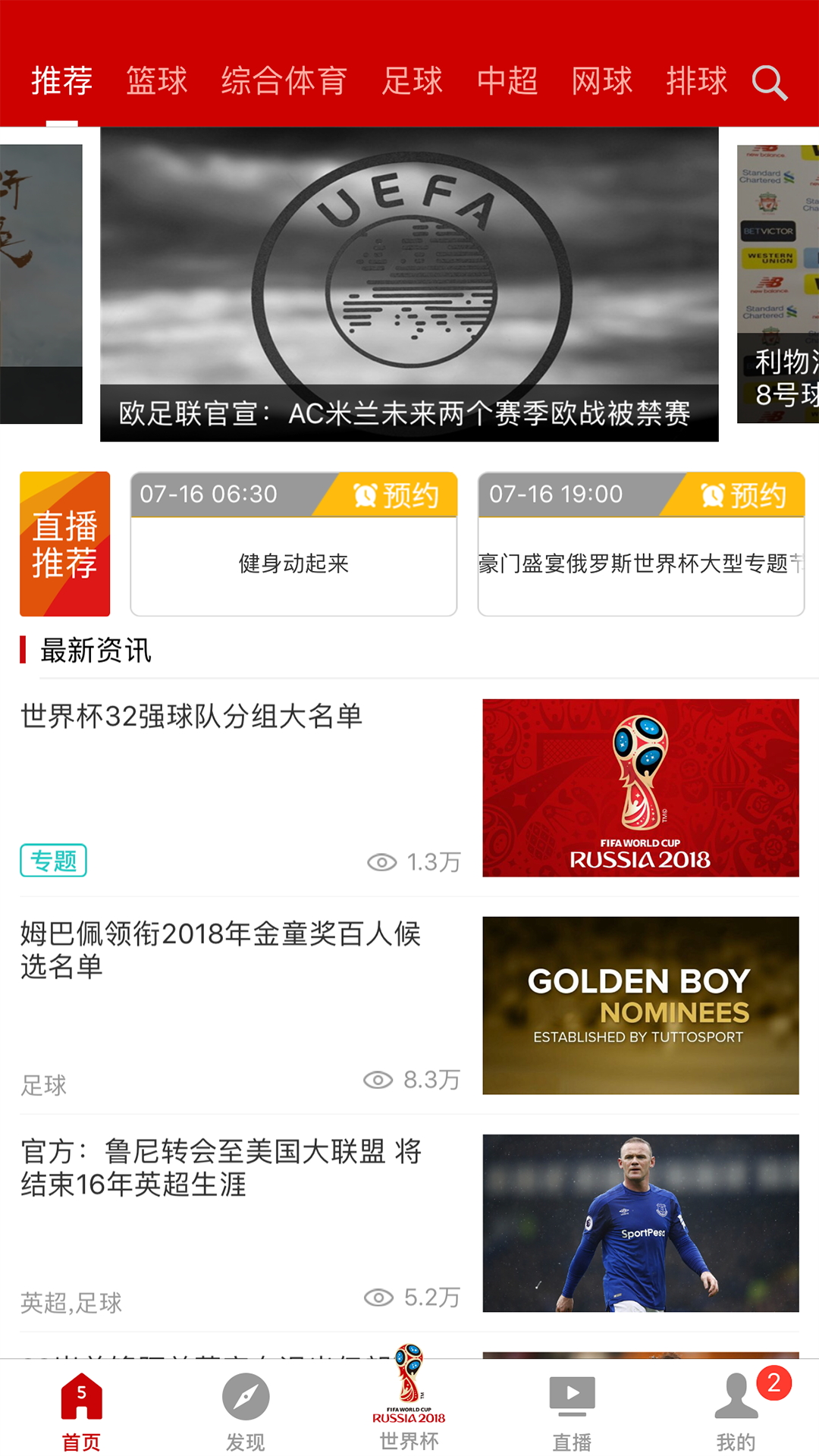Switch to the 综合体育 tab
The width and height of the screenshot is (819, 1456).
[284, 81]
